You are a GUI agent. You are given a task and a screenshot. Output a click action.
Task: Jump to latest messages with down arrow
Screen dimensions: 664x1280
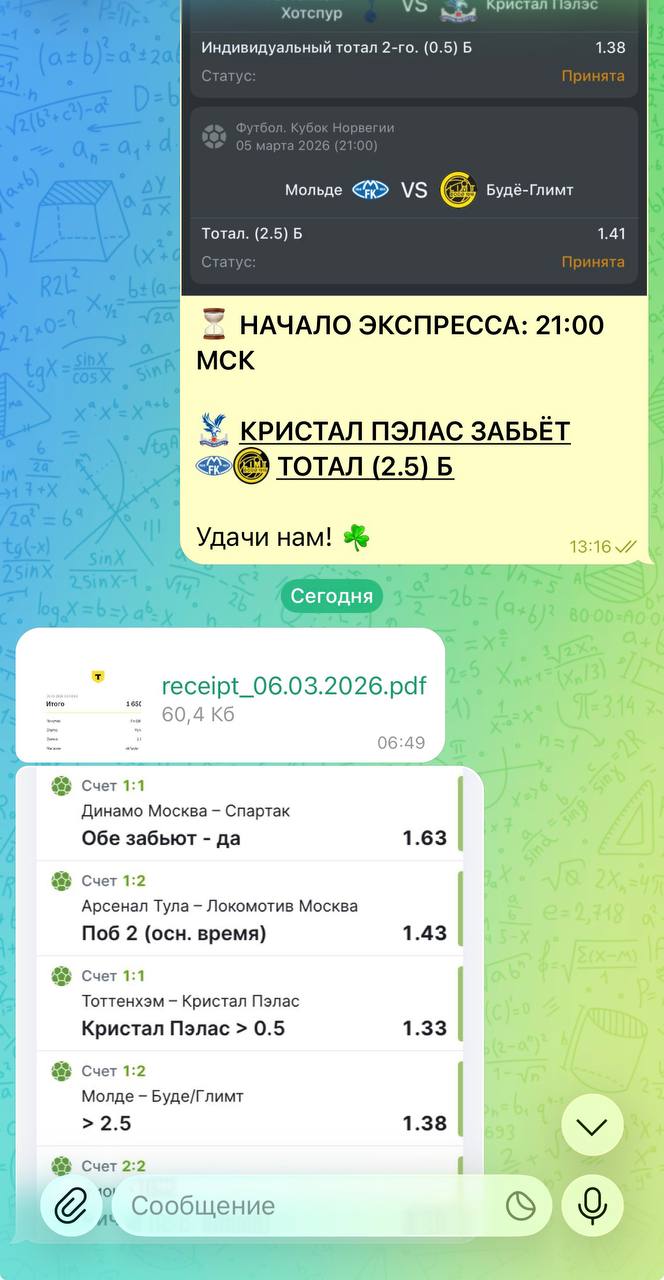592,1127
